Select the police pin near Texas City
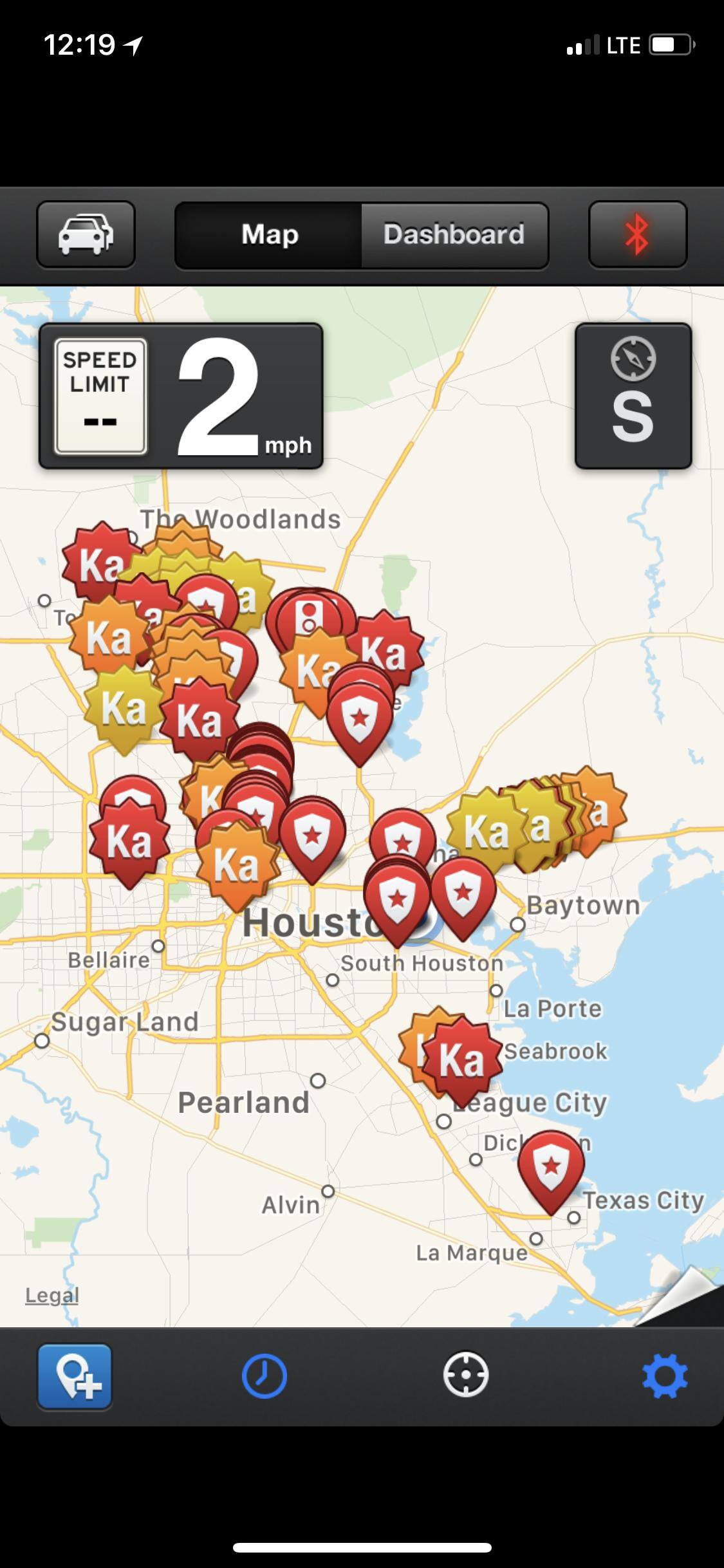 point(552,1168)
